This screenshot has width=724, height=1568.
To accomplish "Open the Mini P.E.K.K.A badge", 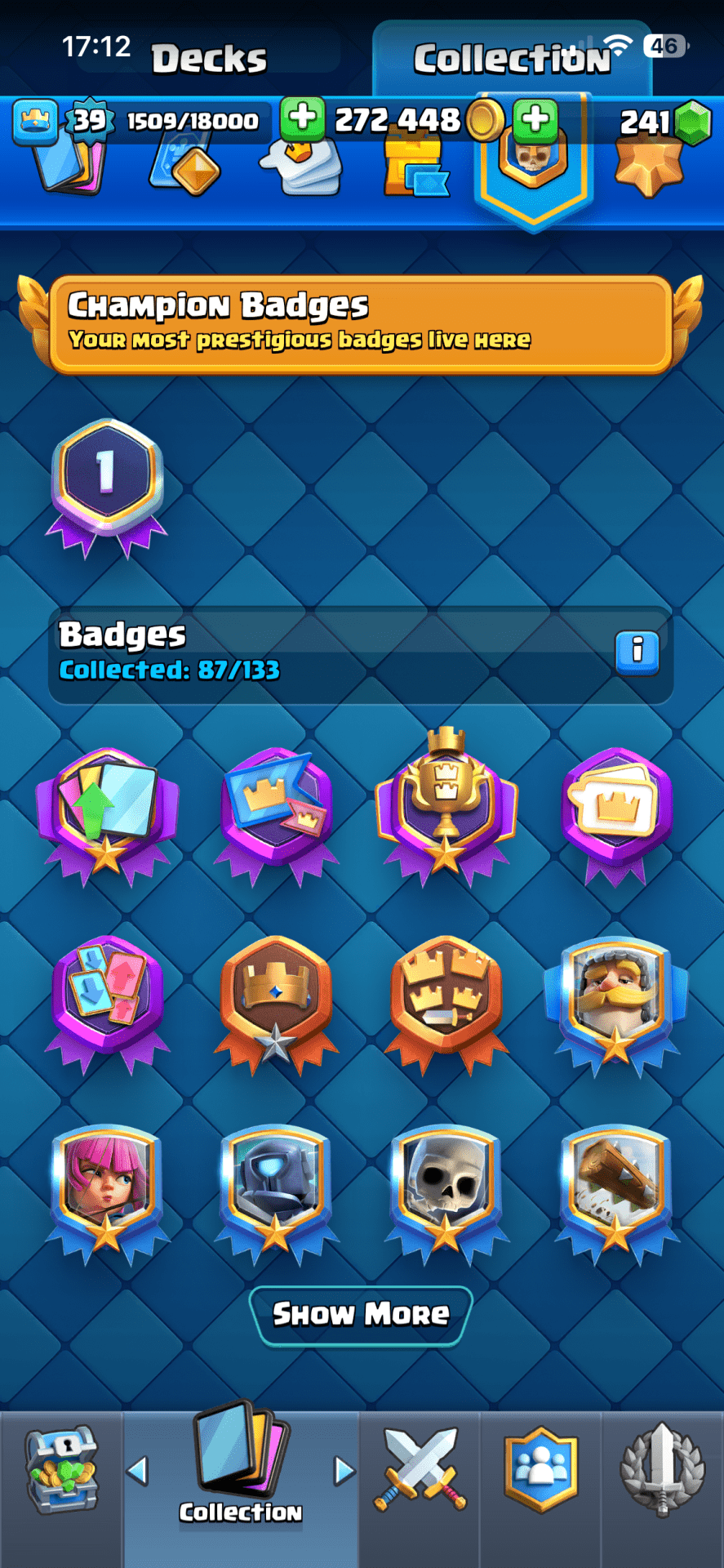I will (277, 1190).
